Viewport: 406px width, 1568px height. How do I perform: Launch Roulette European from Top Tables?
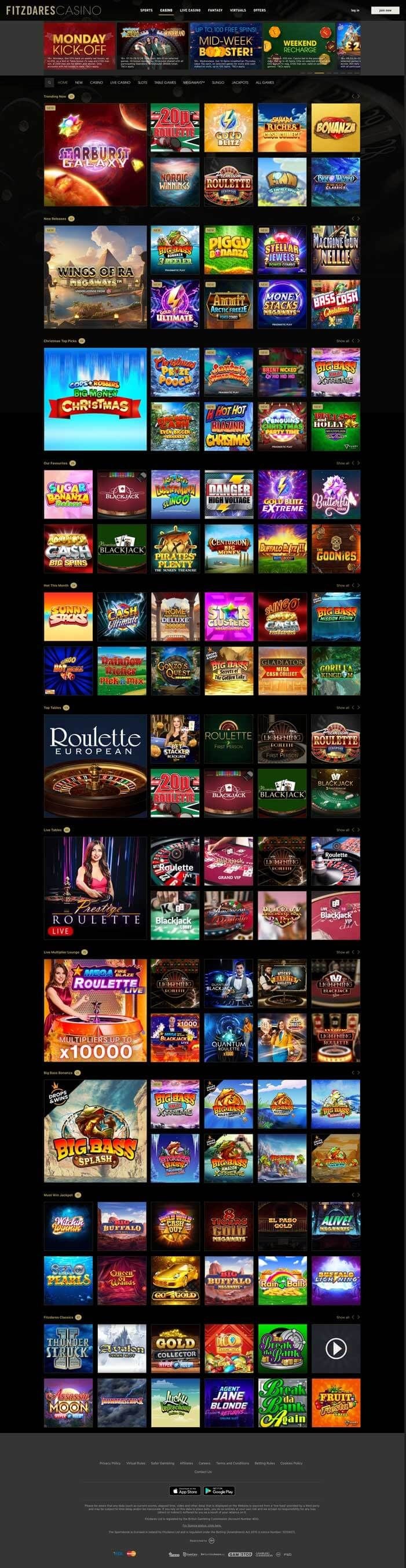pyautogui.click(x=95, y=765)
